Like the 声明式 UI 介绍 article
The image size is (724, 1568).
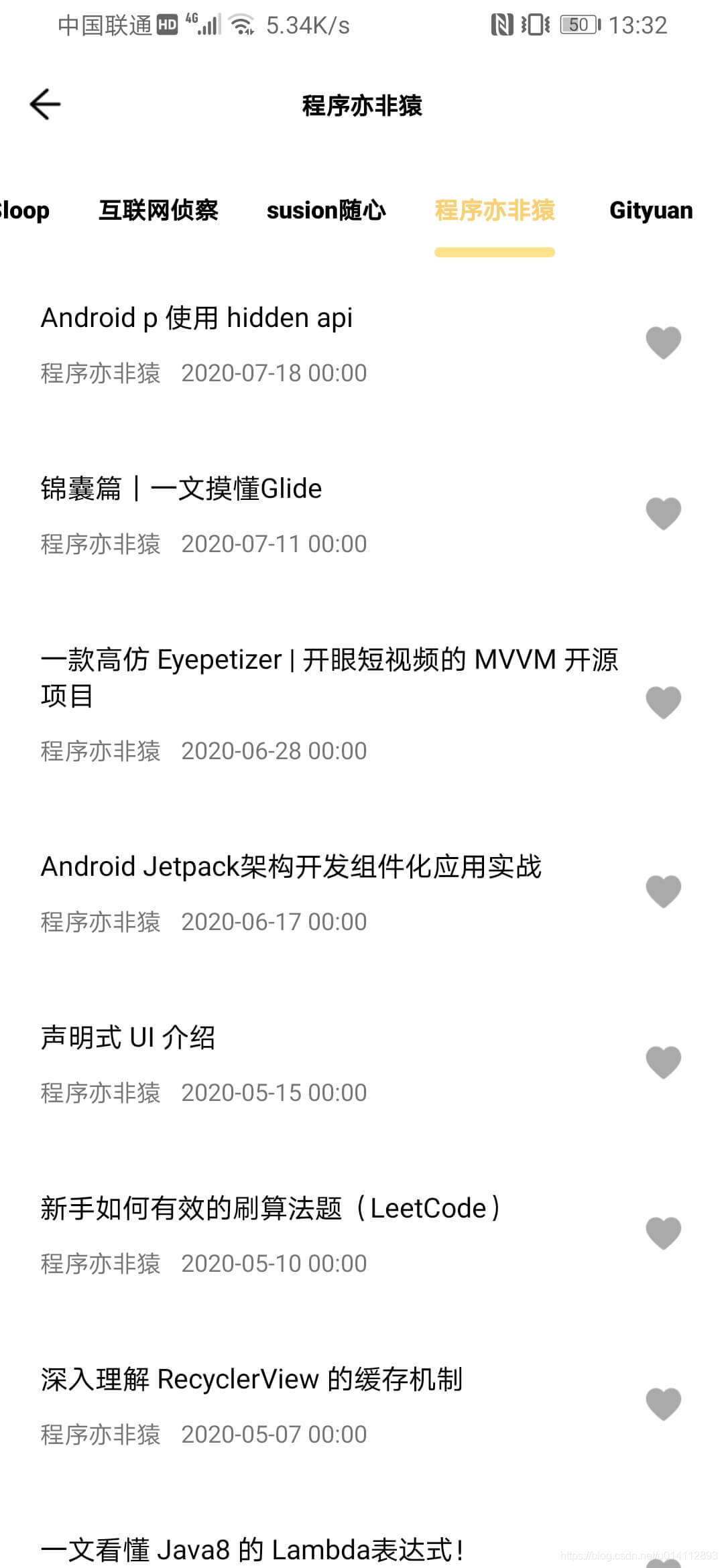pyautogui.click(x=663, y=1062)
